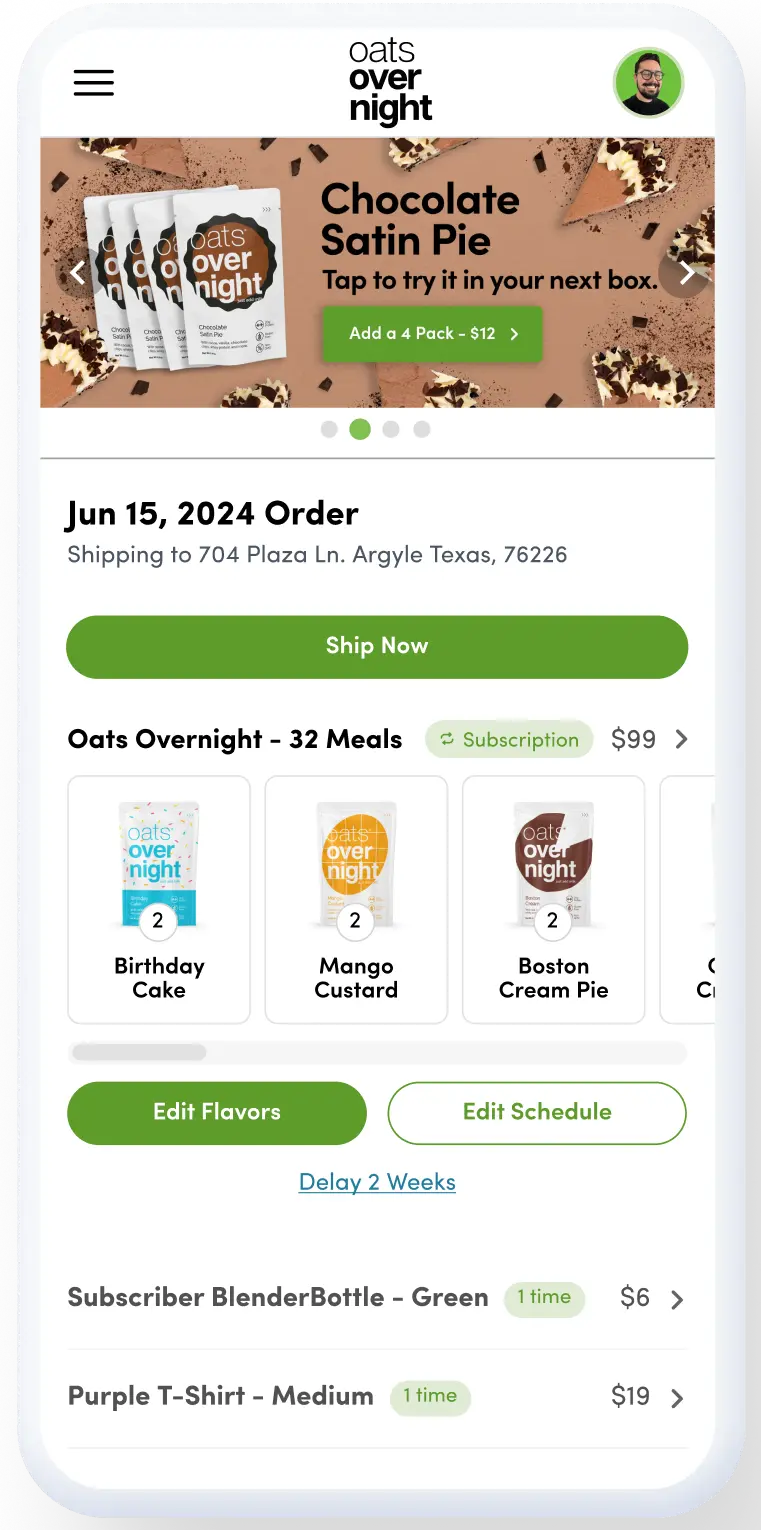Image resolution: width=761 pixels, height=1530 pixels.
Task: Tap Edit Schedule
Action: click(537, 1112)
